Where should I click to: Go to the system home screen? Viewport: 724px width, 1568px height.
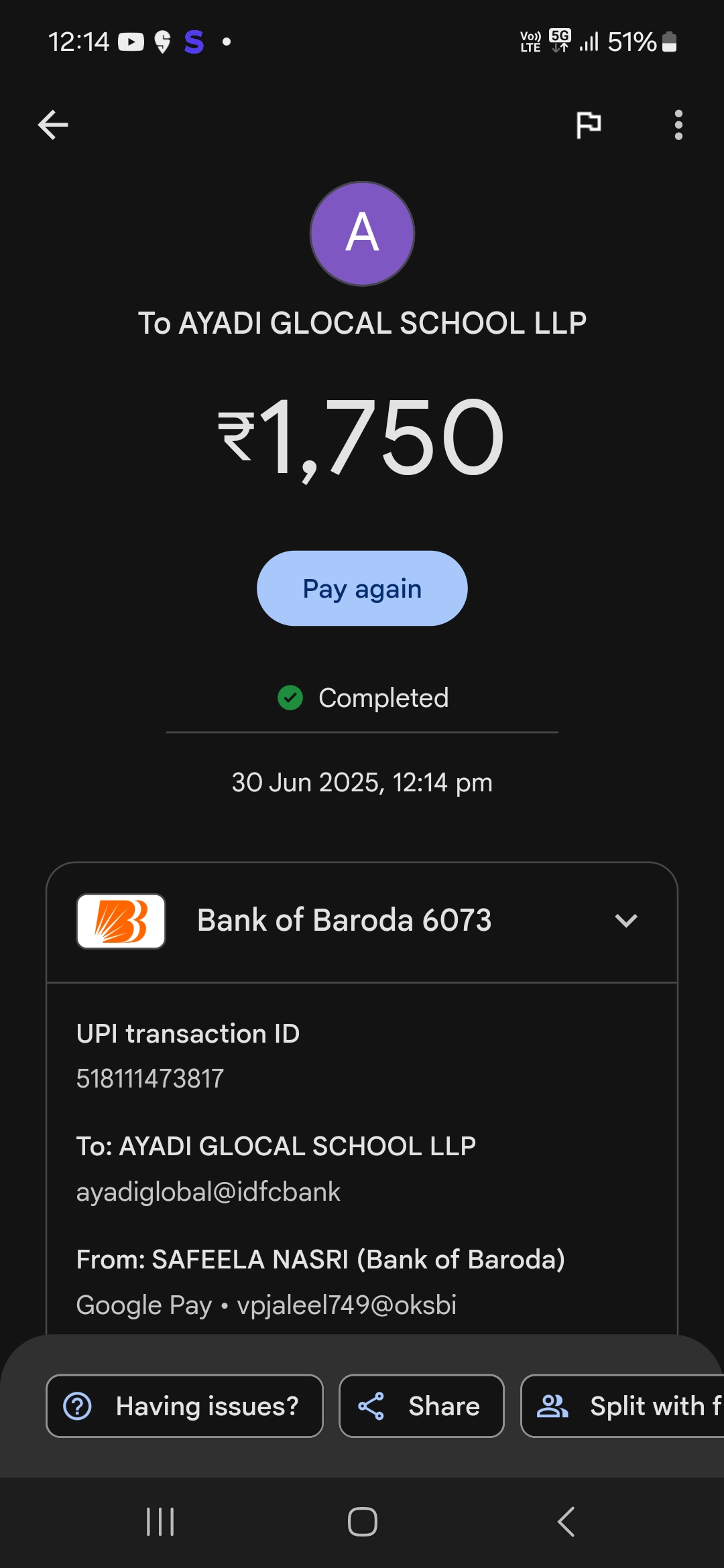[362, 1521]
